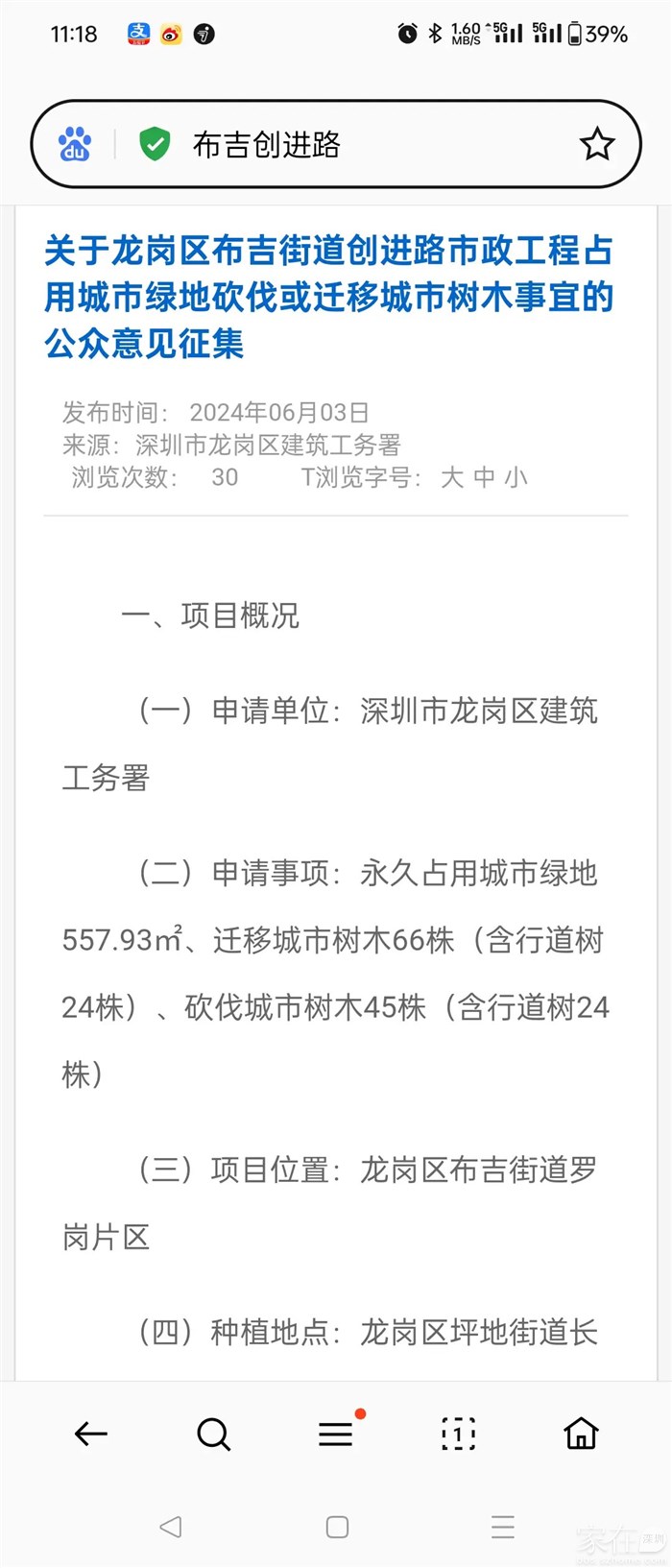Go back with the browser back arrow

point(90,1434)
